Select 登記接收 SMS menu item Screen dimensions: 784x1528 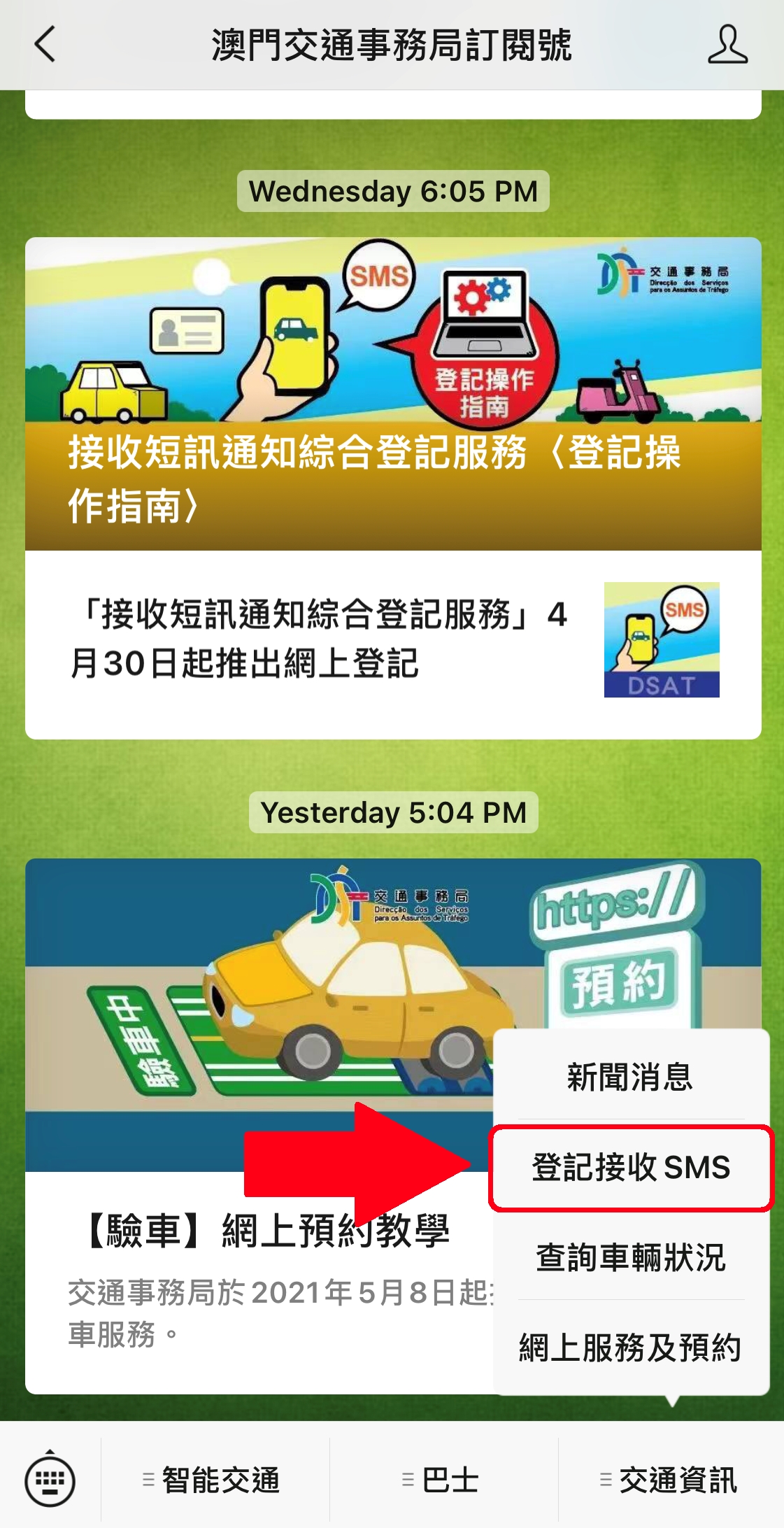(x=631, y=1168)
